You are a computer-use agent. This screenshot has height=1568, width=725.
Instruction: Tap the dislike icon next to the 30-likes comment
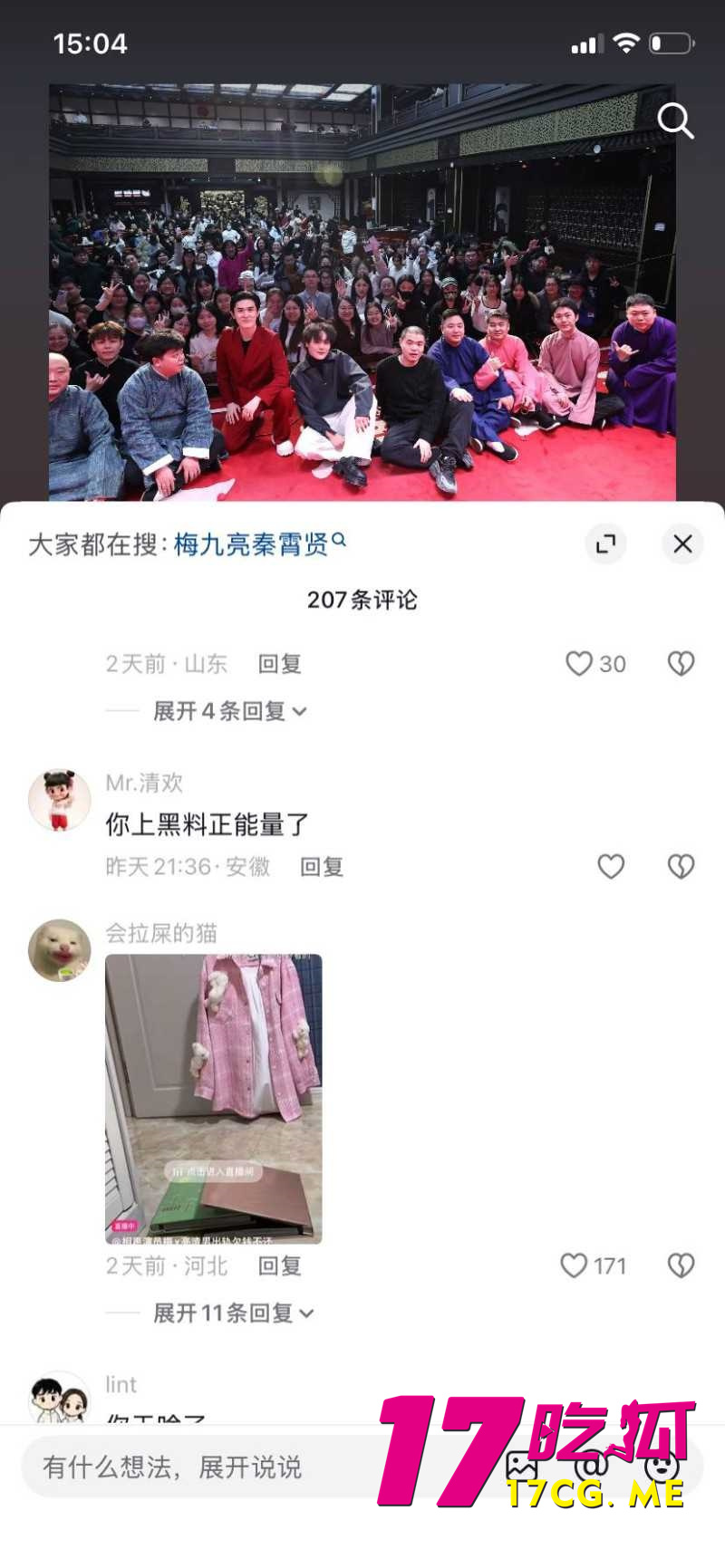(680, 663)
